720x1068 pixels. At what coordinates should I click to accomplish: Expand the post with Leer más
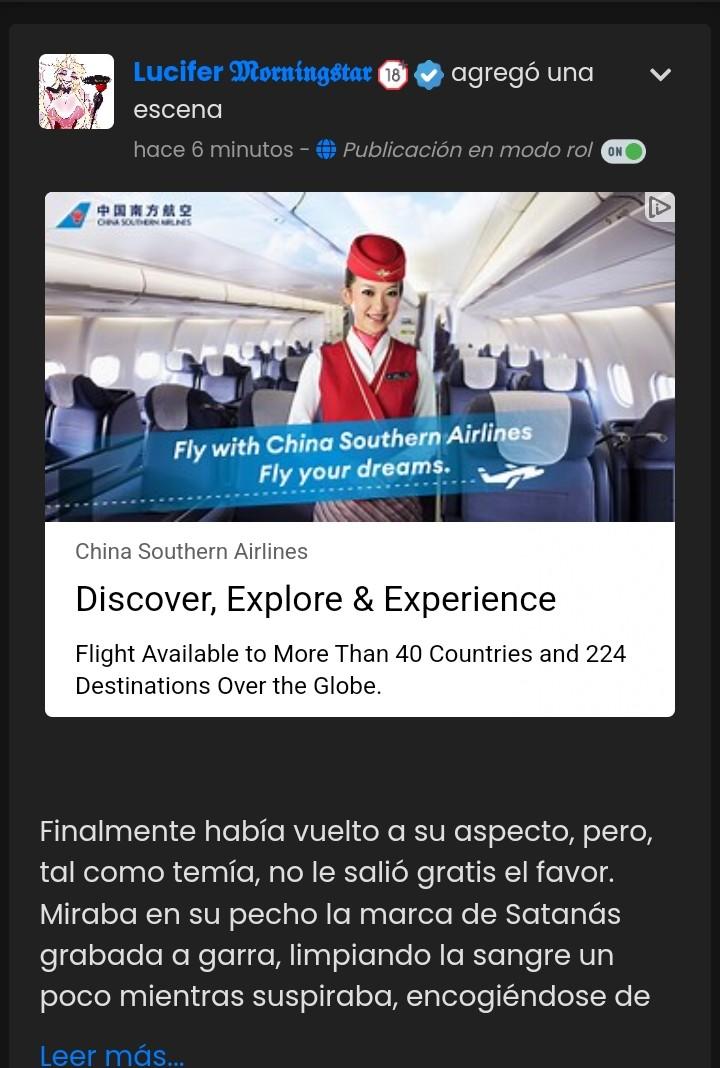(112, 1054)
